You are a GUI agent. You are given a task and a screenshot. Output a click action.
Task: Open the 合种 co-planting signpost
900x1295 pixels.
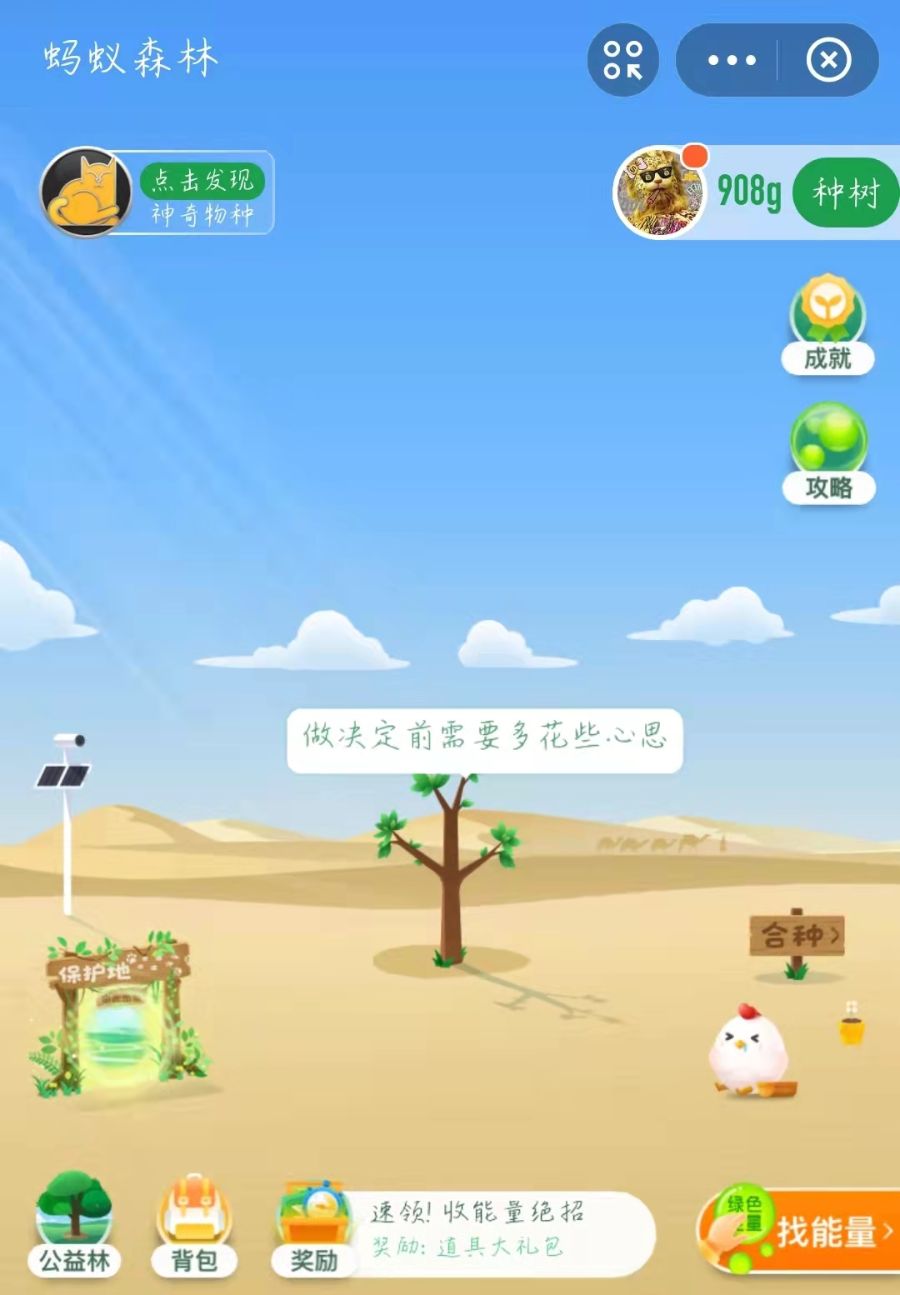[796, 937]
